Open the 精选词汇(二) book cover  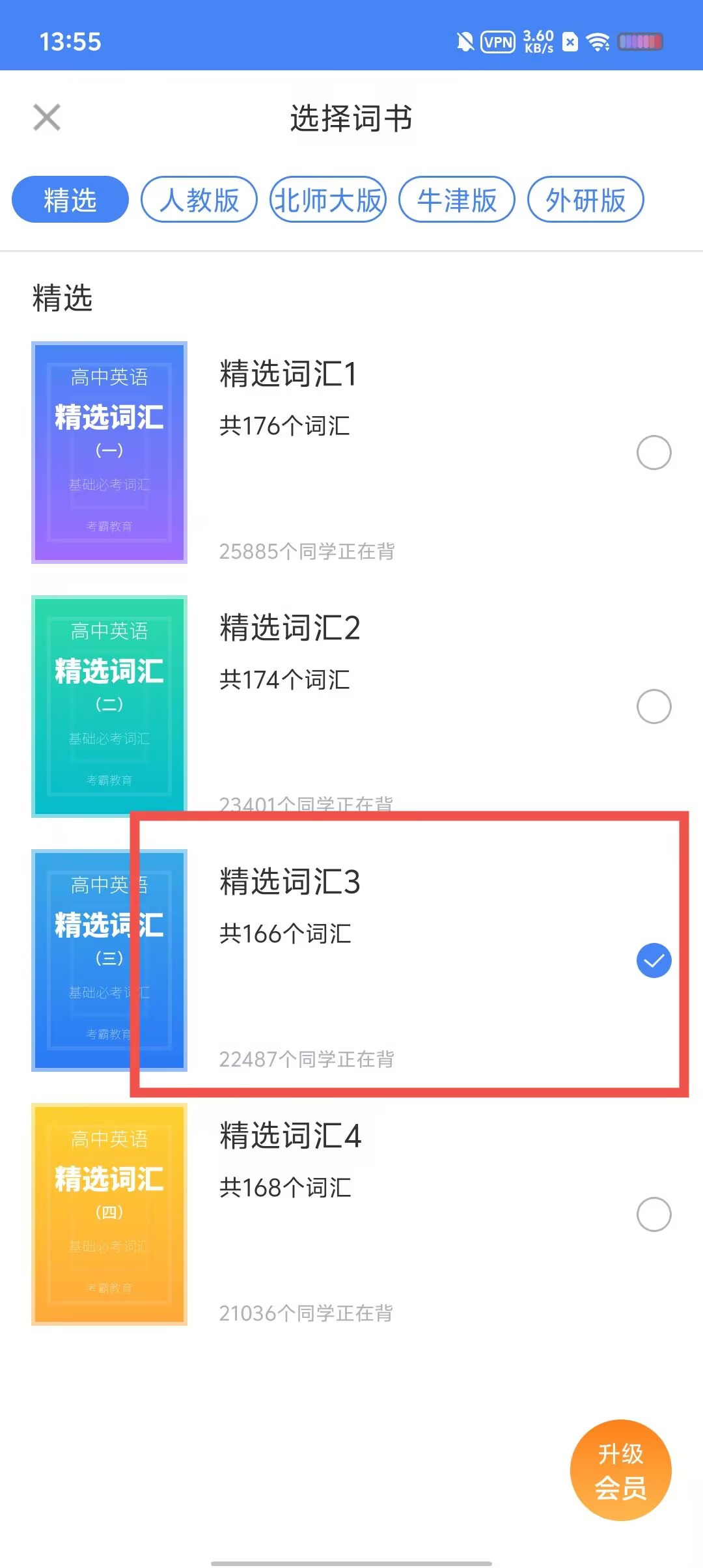click(109, 707)
